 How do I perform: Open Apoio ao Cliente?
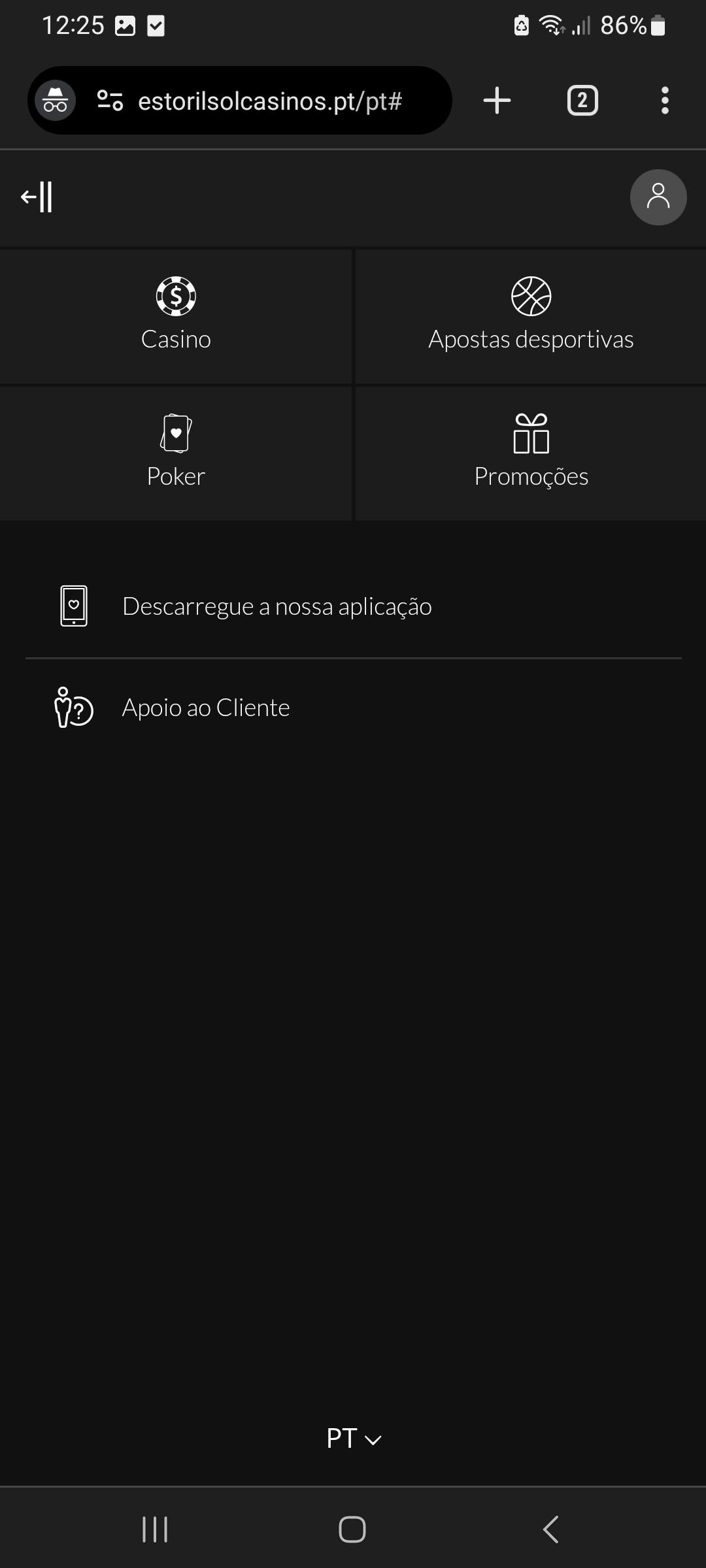[x=205, y=708]
